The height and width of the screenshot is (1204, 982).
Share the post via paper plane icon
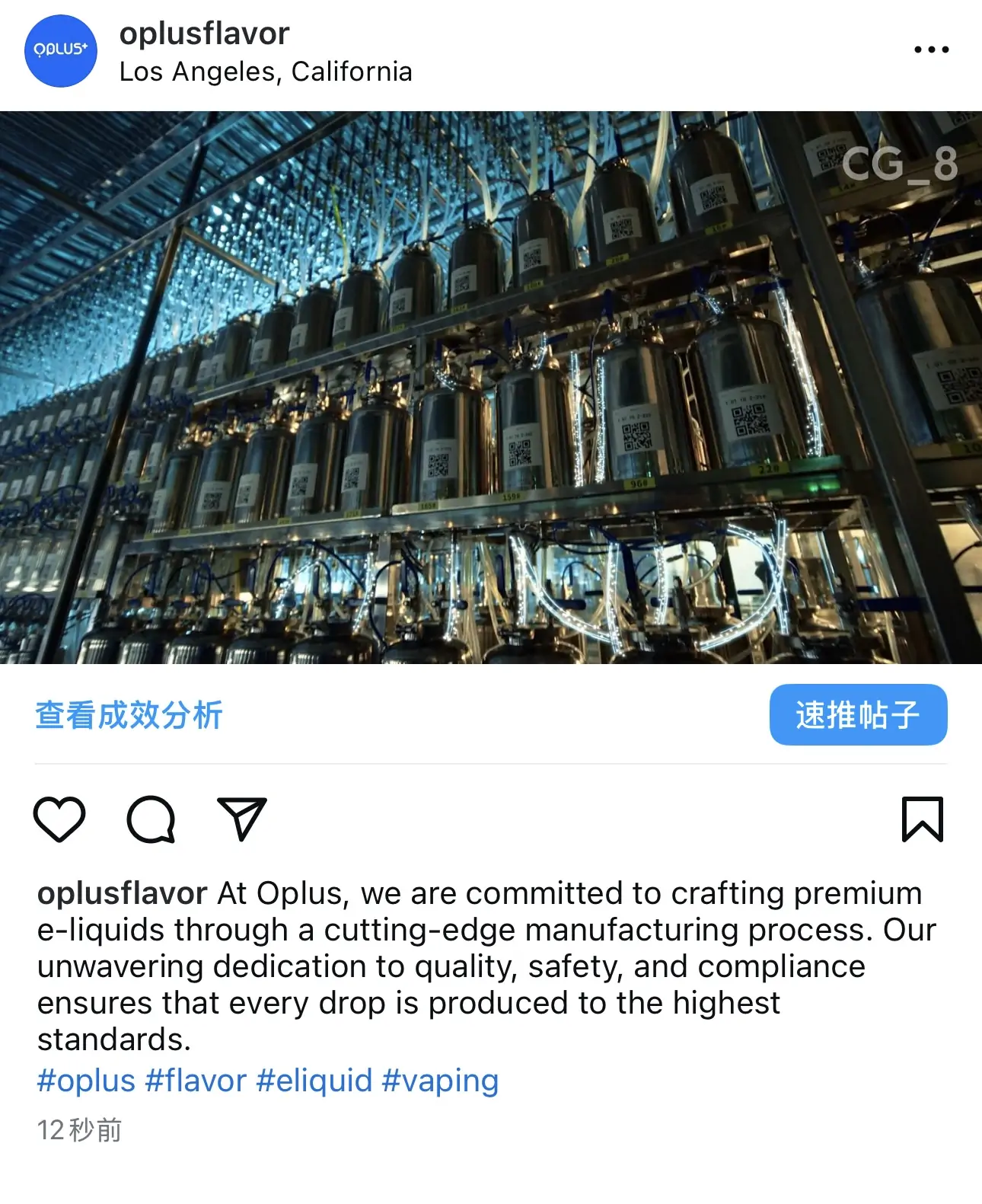pos(242,819)
